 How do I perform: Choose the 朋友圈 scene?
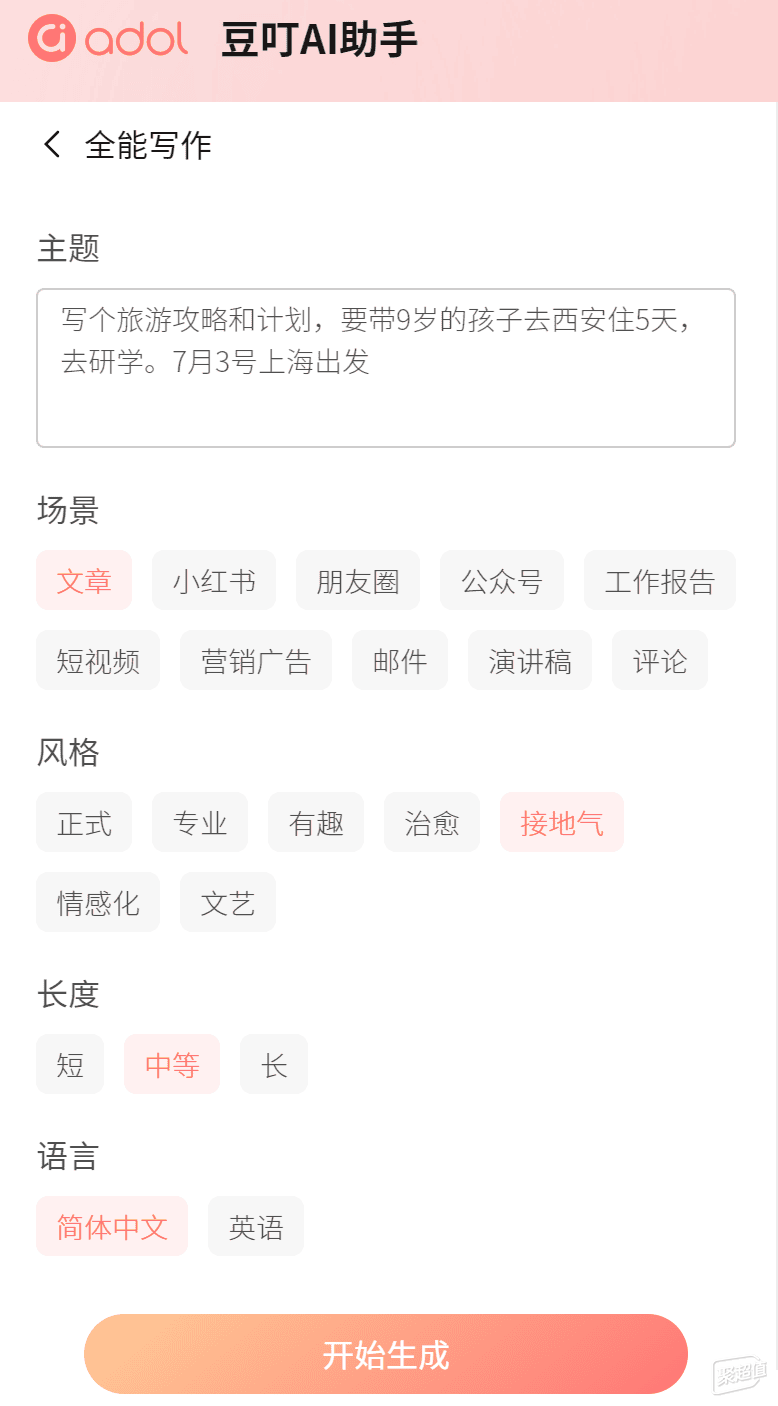[x=358, y=580]
